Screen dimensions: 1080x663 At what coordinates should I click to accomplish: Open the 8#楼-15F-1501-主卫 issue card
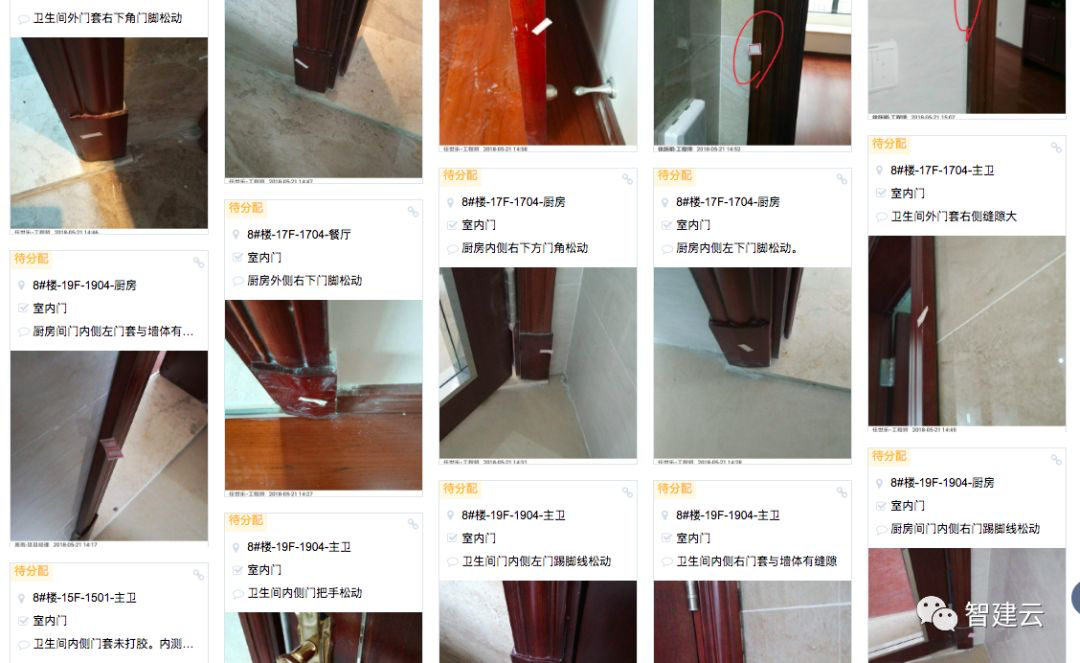pyautogui.click(x=84, y=598)
